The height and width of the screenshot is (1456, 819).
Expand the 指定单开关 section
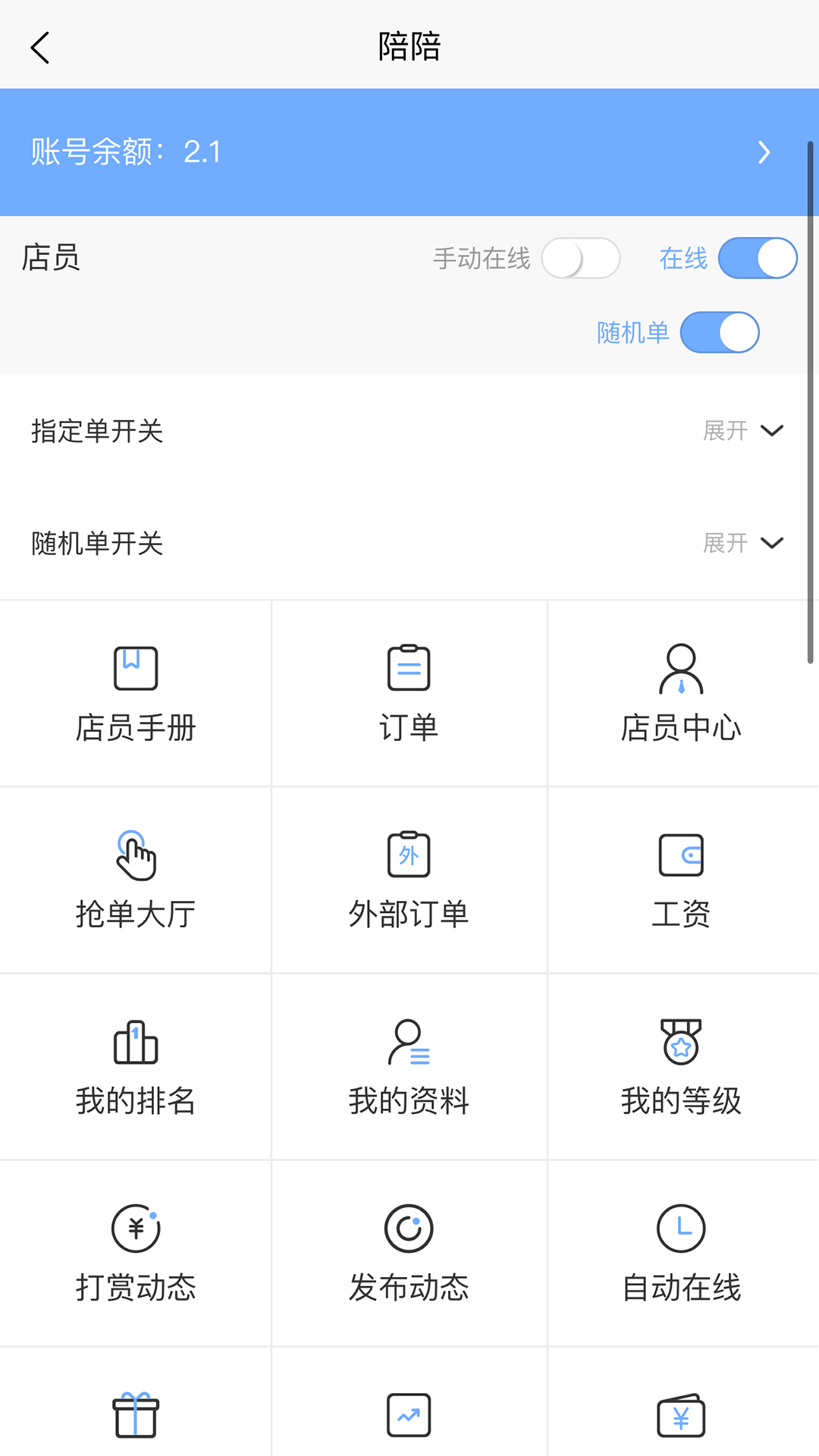[x=743, y=431]
